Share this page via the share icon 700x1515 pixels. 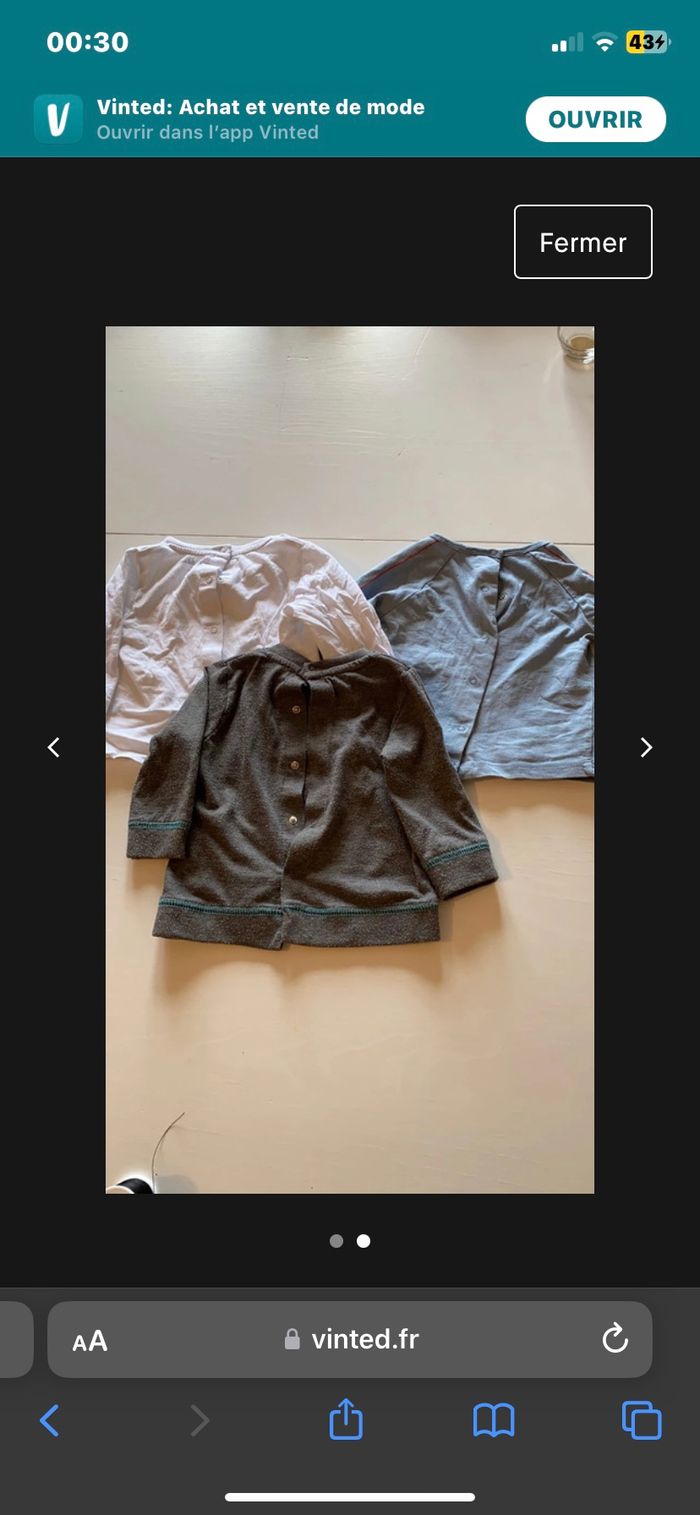[x=346, y=1420]
